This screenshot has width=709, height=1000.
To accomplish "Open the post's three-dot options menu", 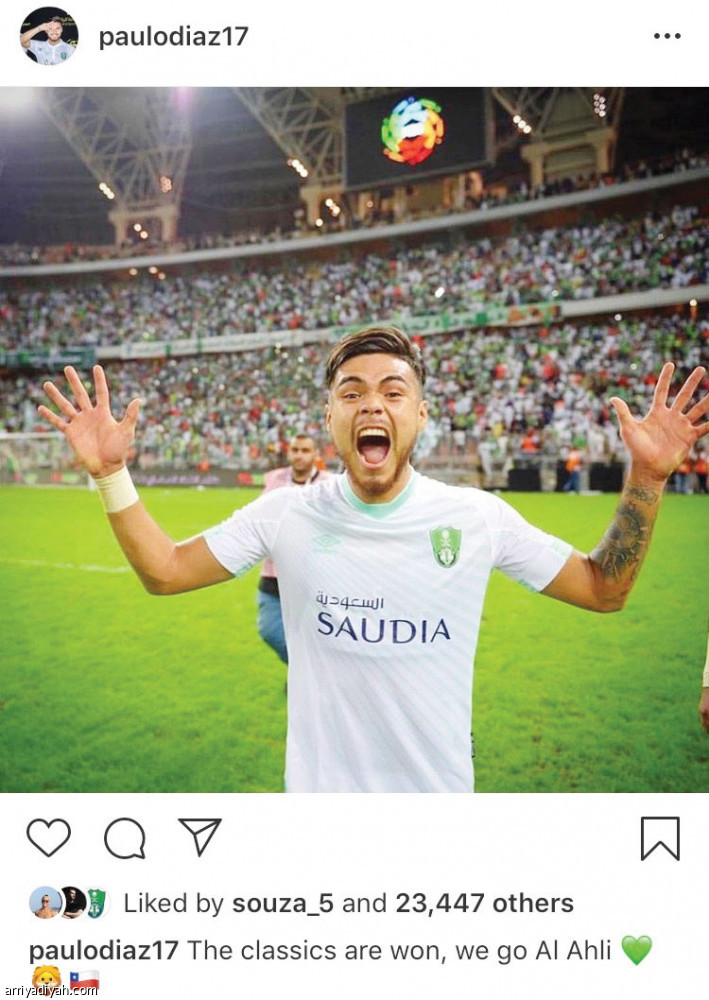I will (667, 36).
